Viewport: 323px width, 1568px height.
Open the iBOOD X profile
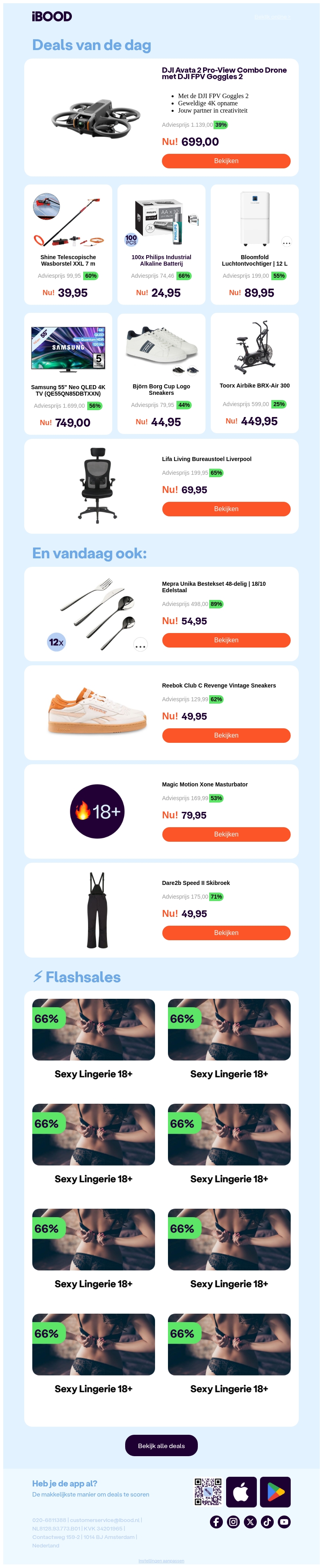[250, 1522]
